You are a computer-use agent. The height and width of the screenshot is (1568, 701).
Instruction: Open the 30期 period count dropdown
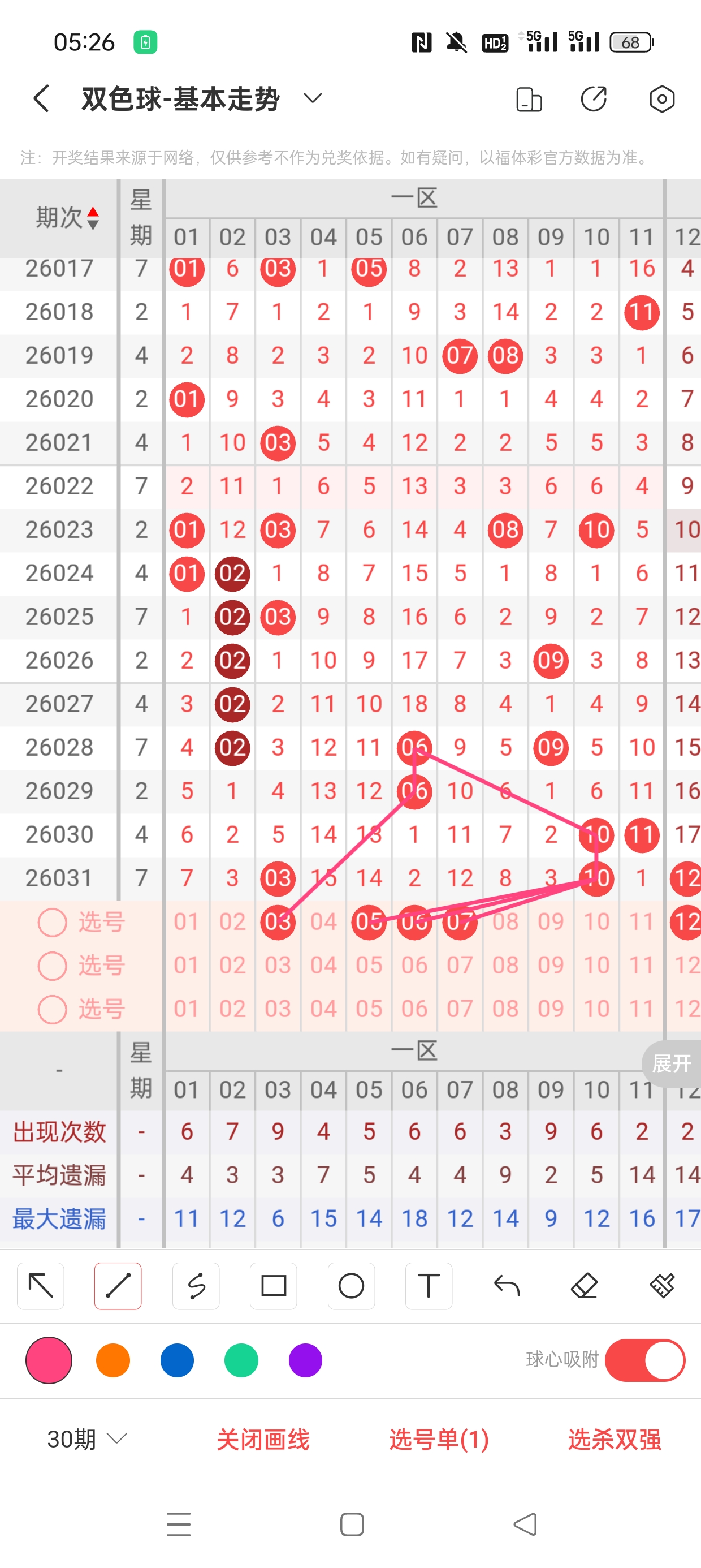pyautogui.click(x=87, y=1439)
